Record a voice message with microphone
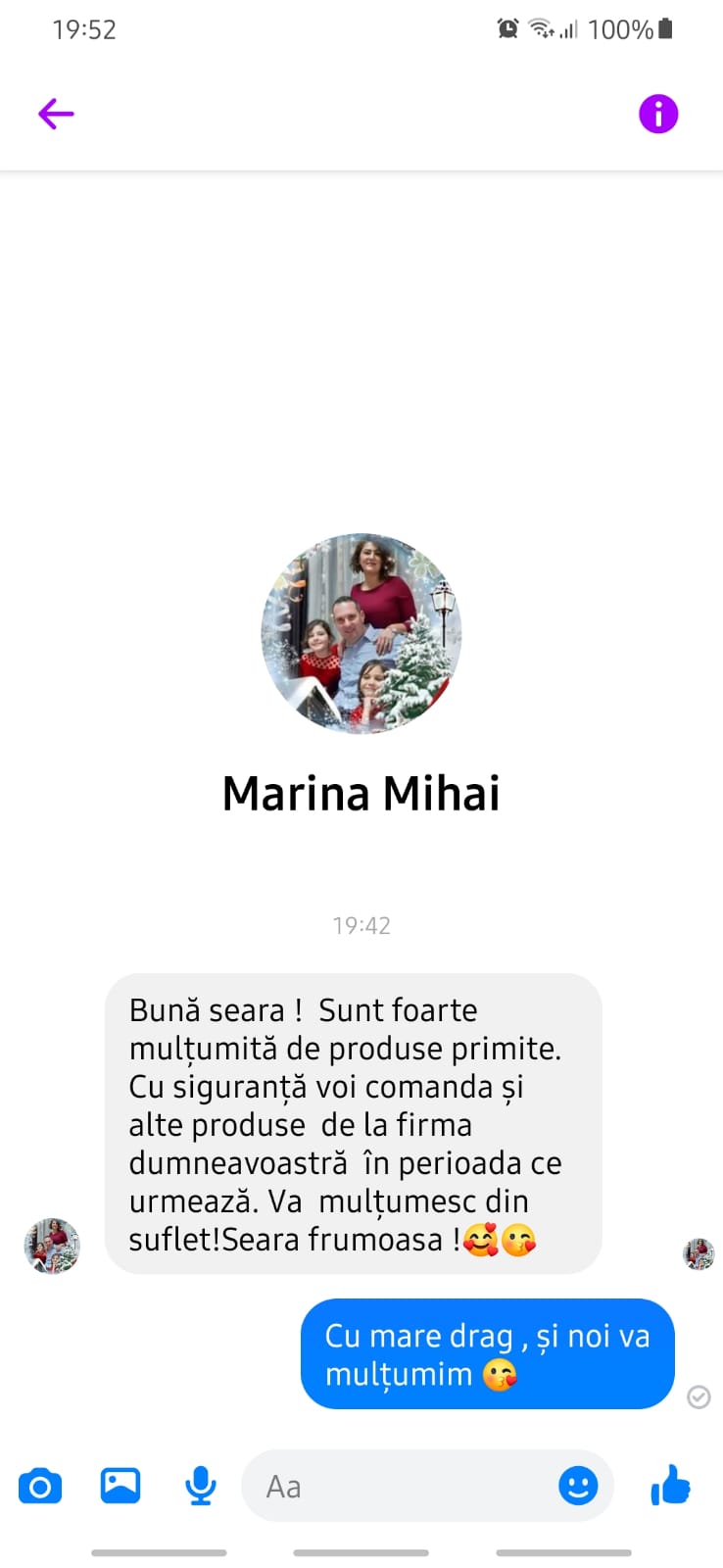The image size is (723, 1568). click(201, 1486)
